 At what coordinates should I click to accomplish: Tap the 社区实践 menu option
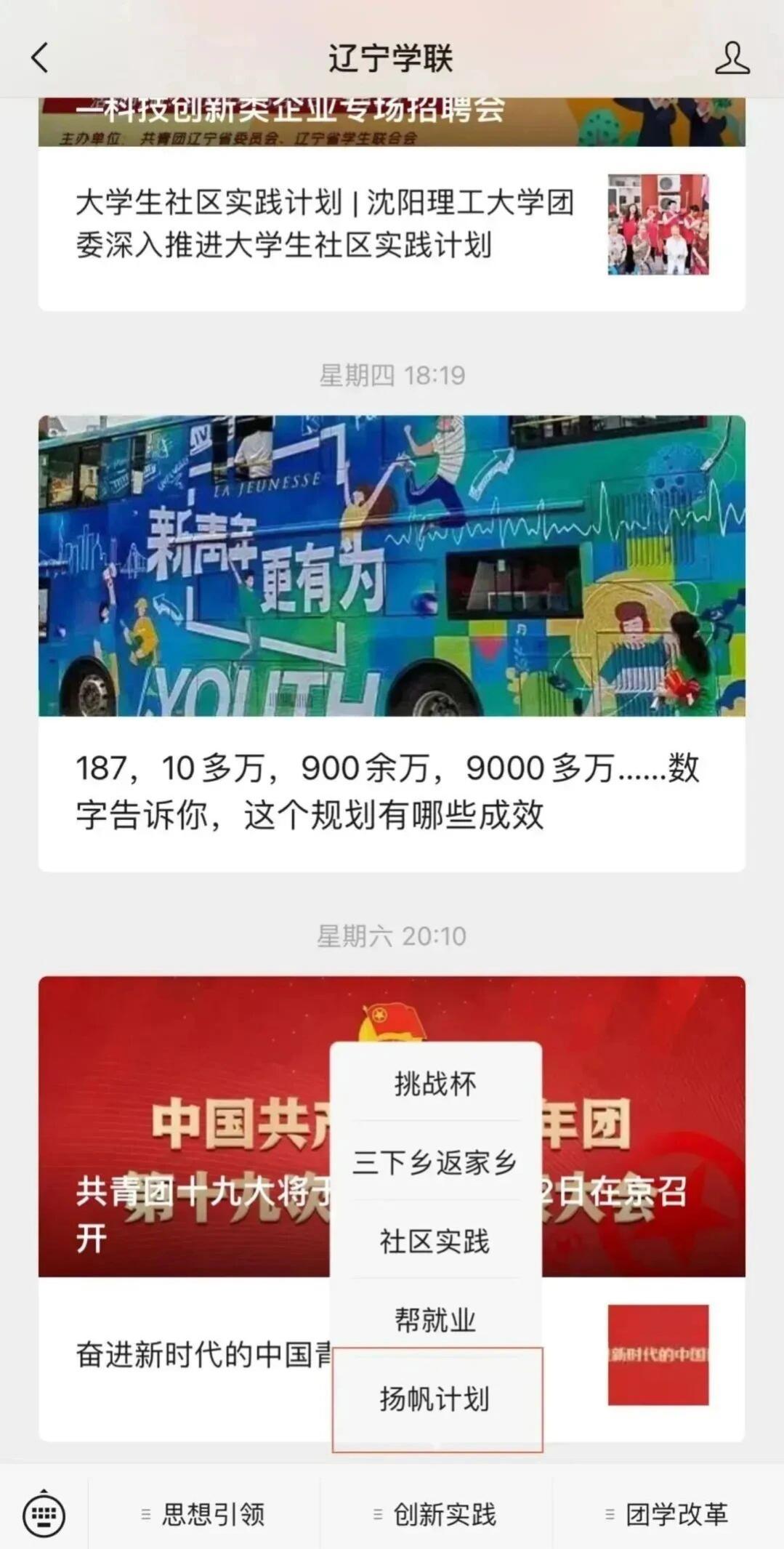point(435,1242)
